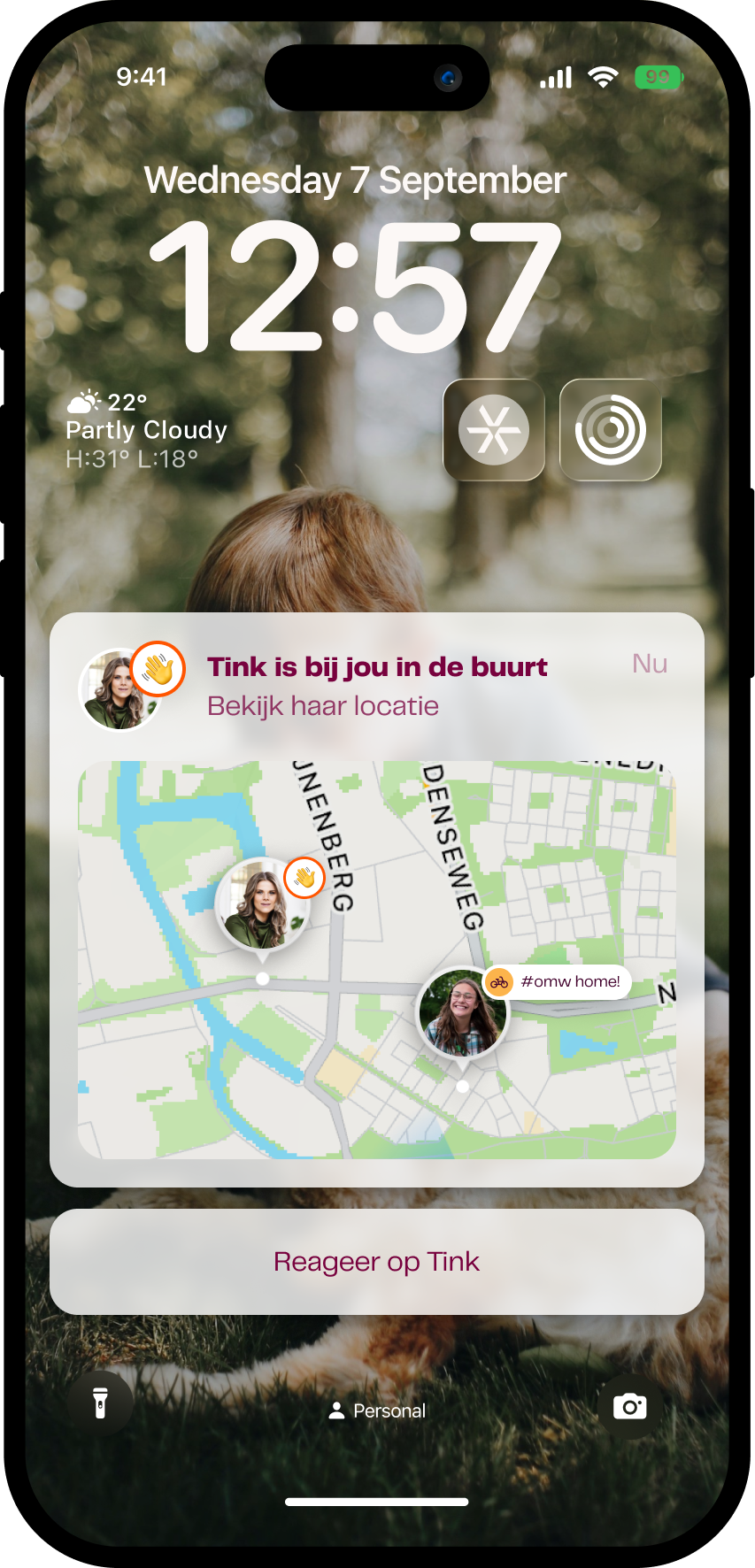Open the camera from the lock screen
Screen dimensions: 755x1568
pos(629,1406)
